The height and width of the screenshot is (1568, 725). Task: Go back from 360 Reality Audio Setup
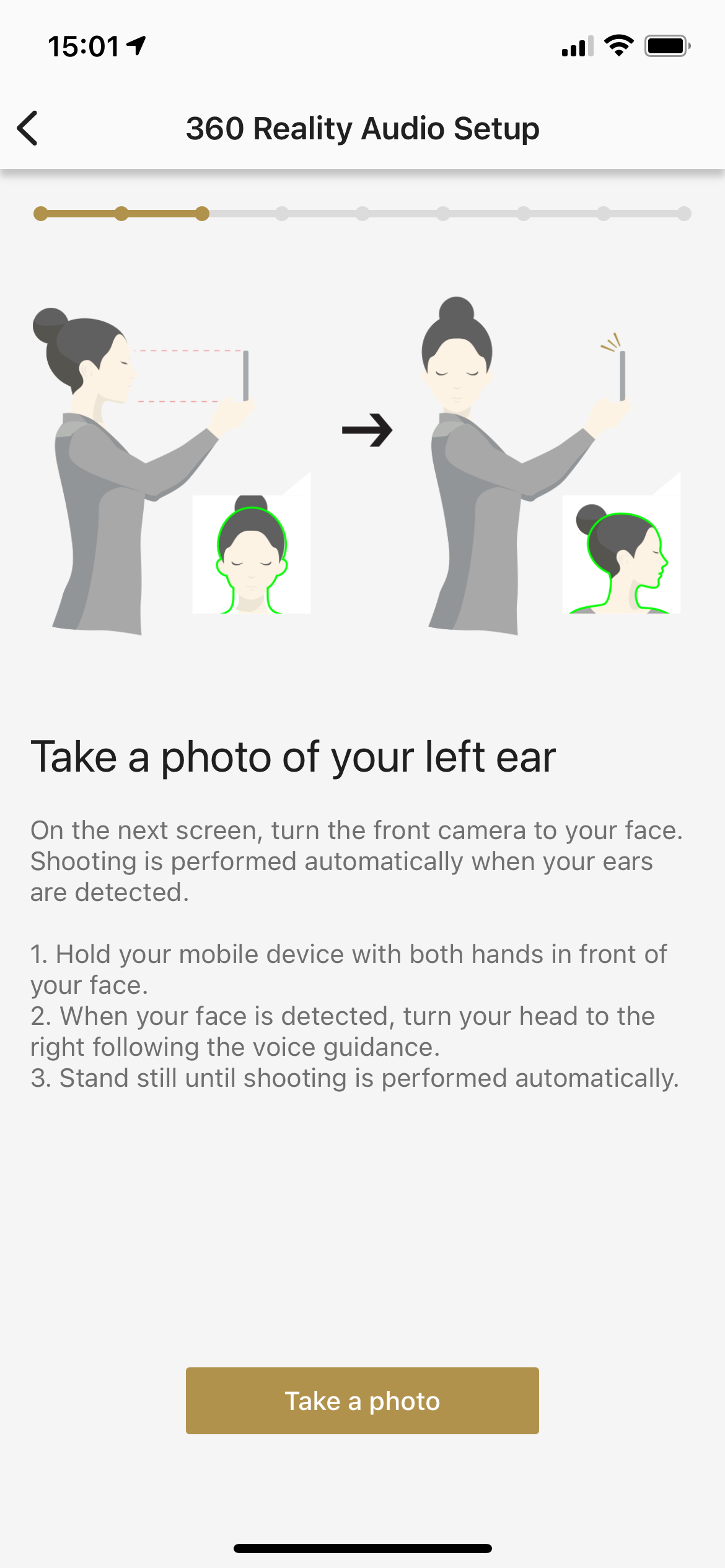click(28, 129)
